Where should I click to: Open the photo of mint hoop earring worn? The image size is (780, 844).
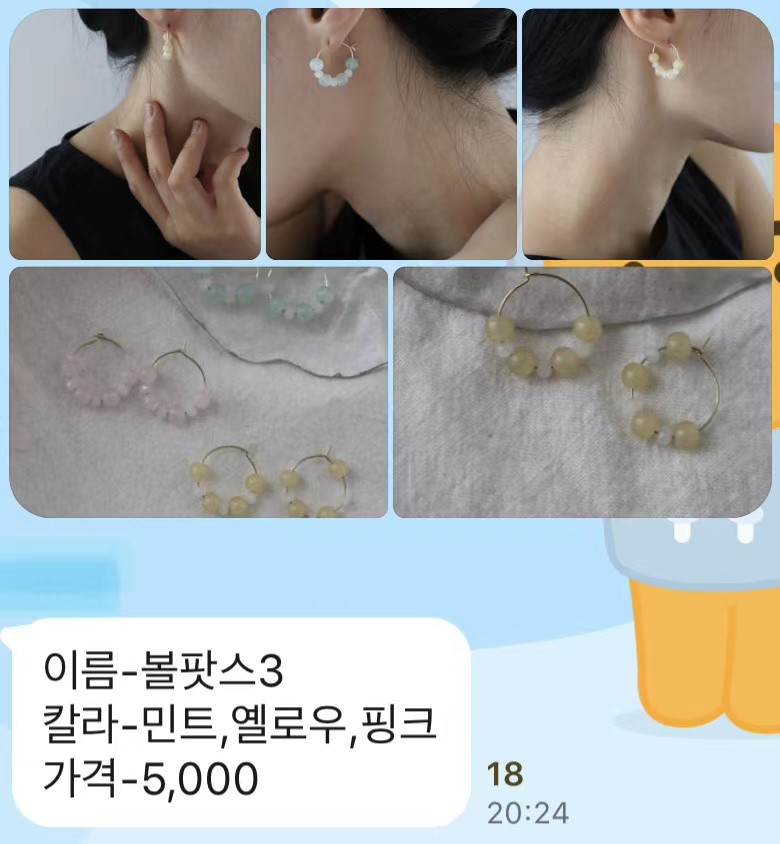(x=391, y=134)
